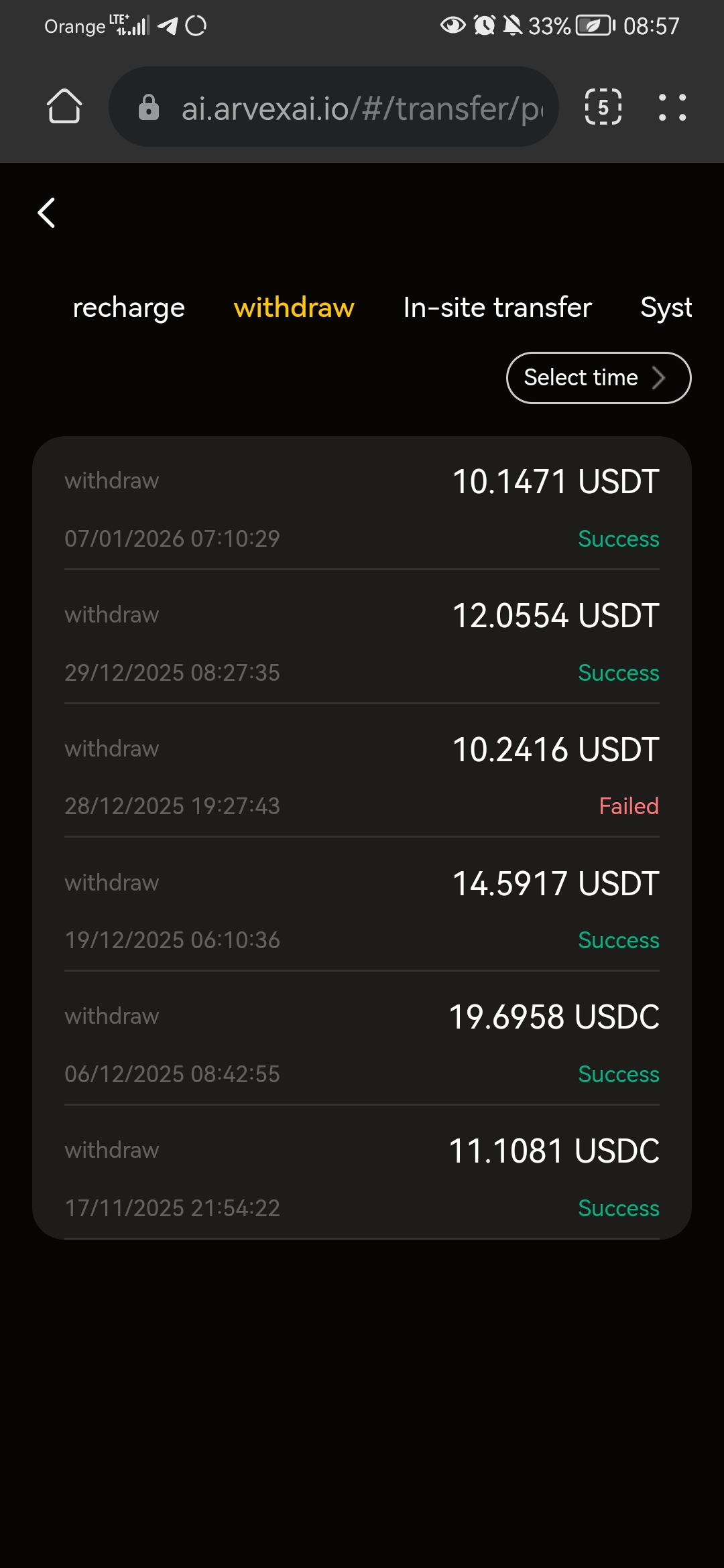This screenshot has height=1568, width=724.
Task: Open the Select time filter
Action: tap(598, 378)
